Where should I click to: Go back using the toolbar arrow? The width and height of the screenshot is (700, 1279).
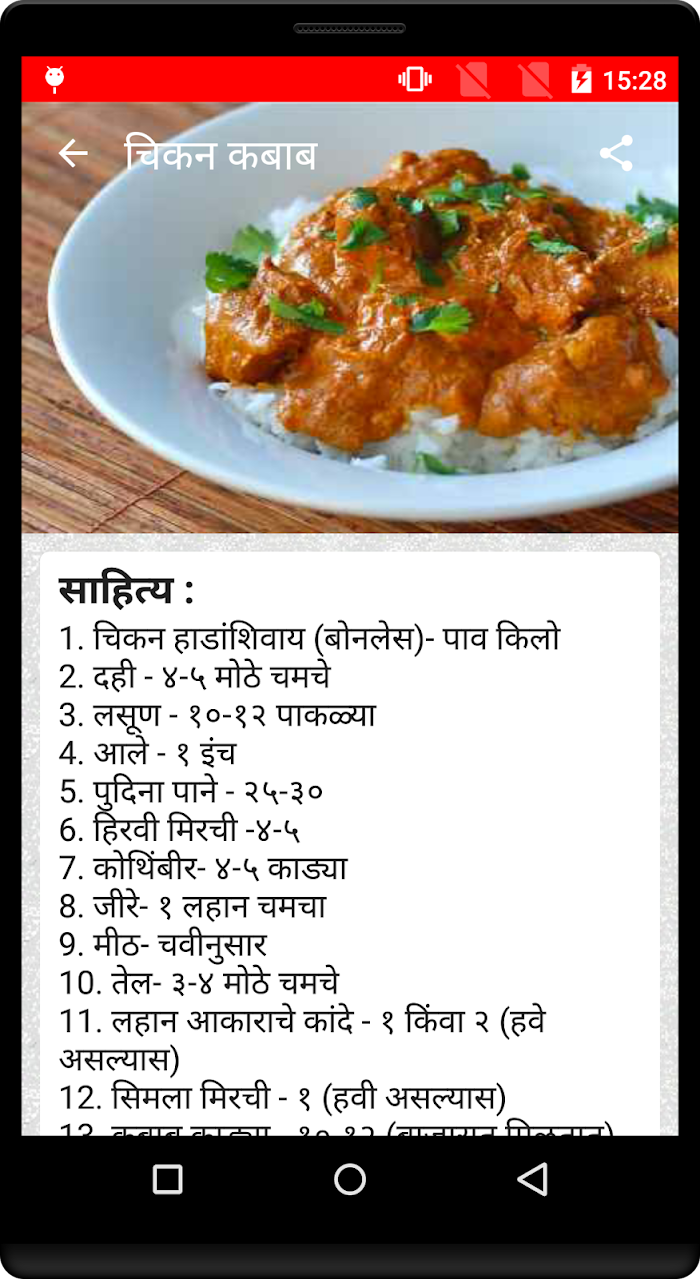click(73, 154)
